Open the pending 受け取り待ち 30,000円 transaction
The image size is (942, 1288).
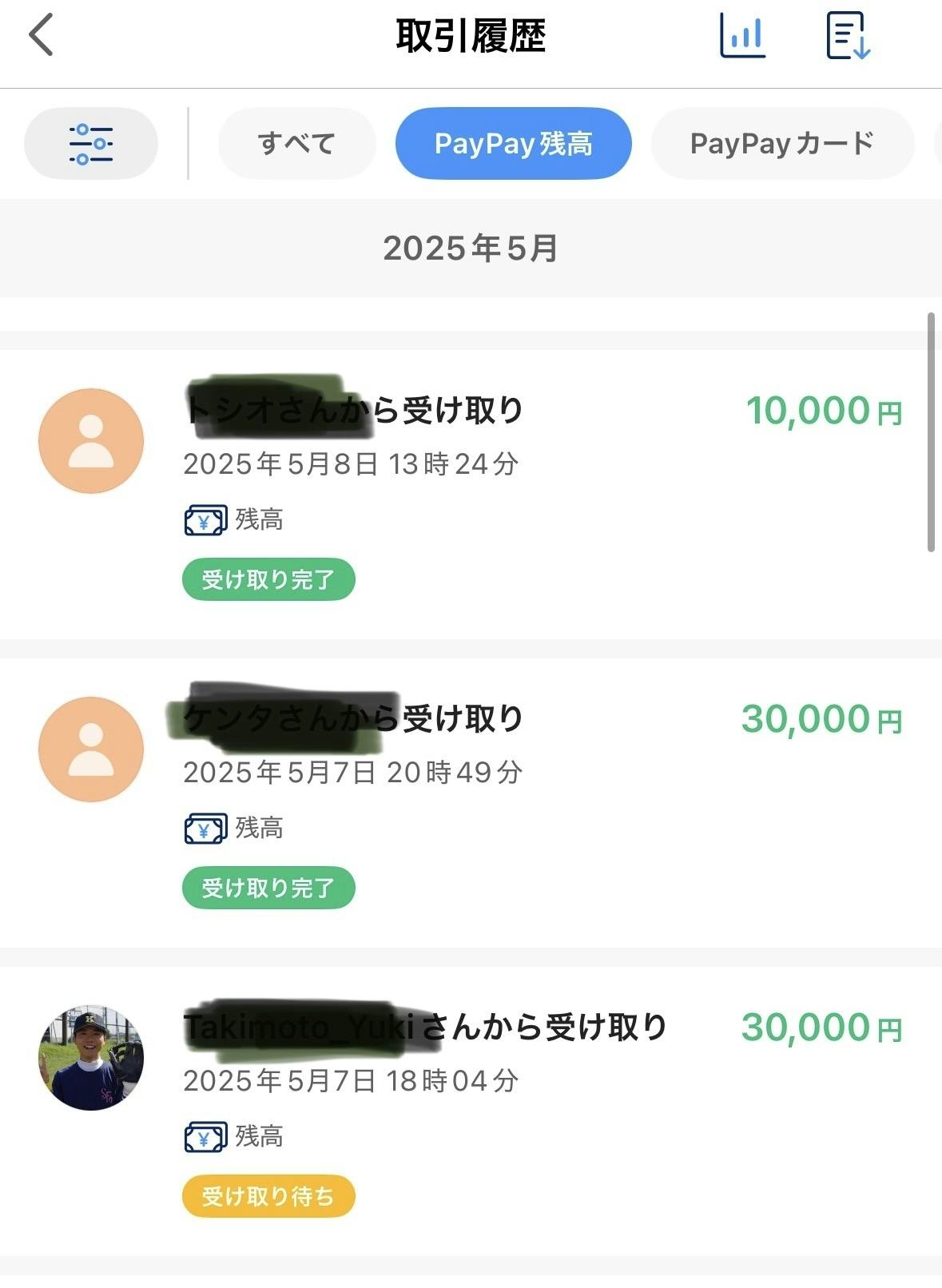tap(470, 1109)
